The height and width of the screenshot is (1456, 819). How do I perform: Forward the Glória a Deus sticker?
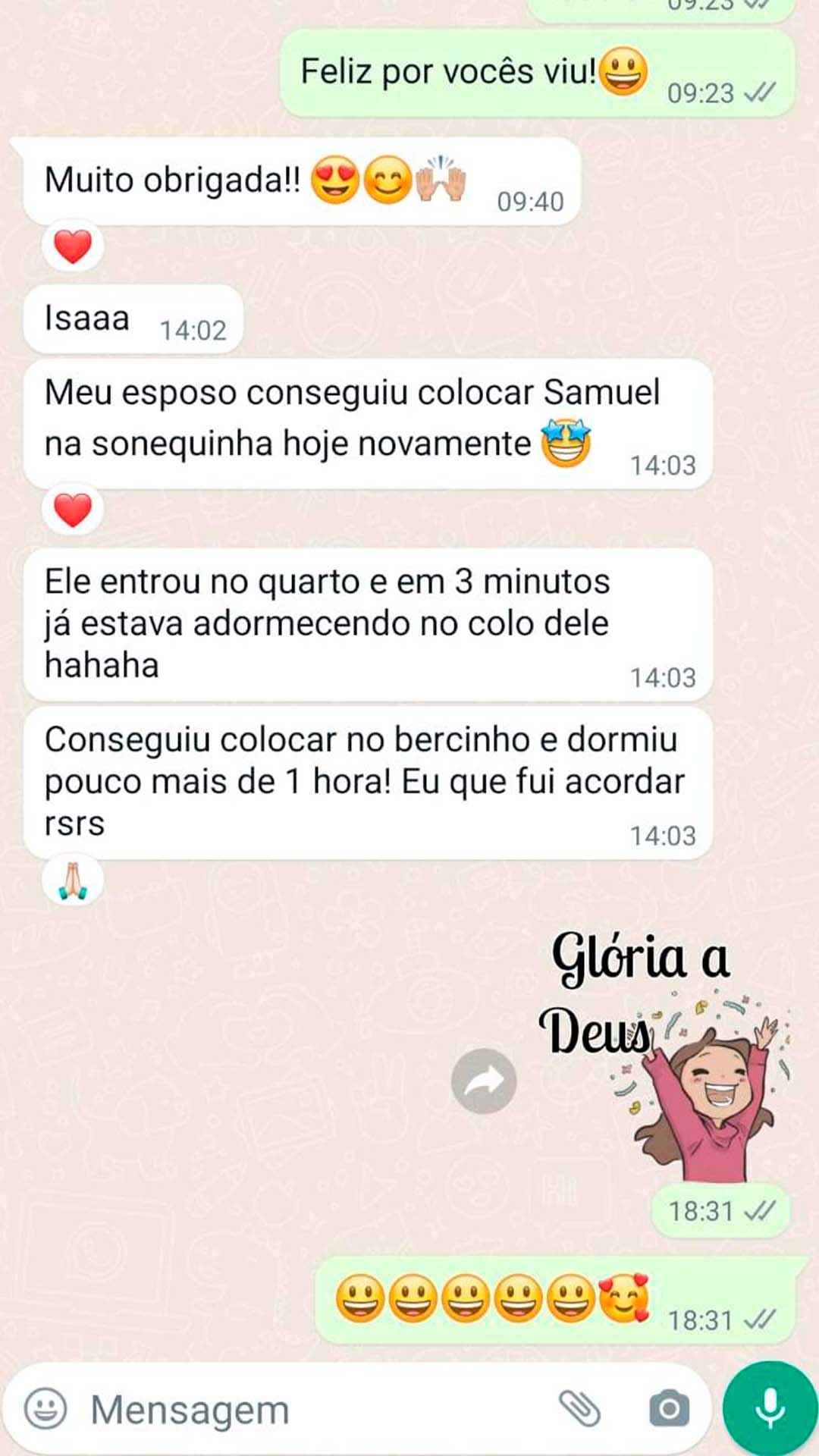[484, 1081]
